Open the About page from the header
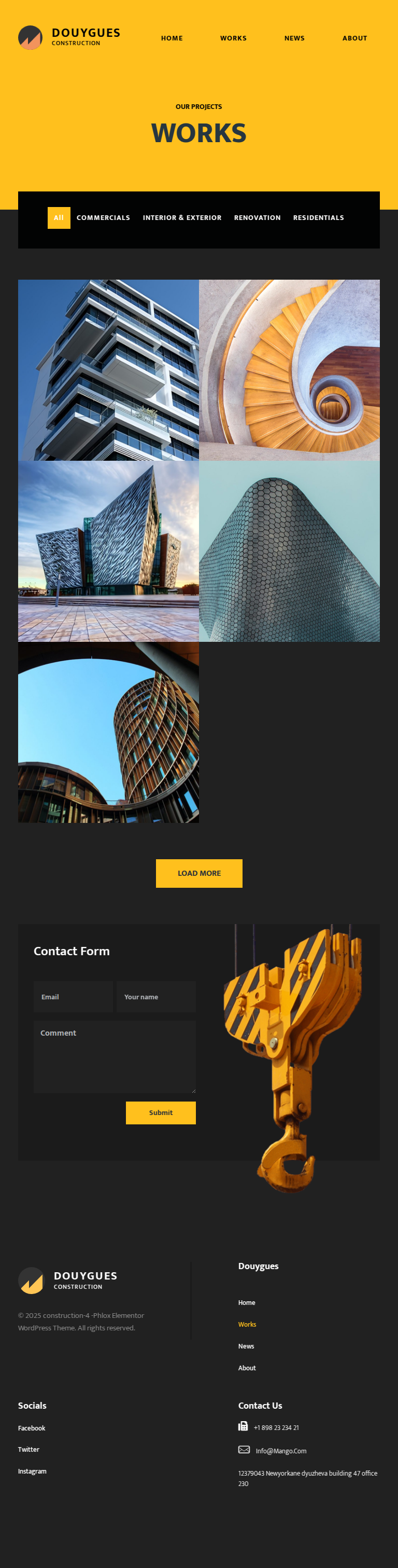Viewport: 398px width, 1568px height. [x=354, y=38]
